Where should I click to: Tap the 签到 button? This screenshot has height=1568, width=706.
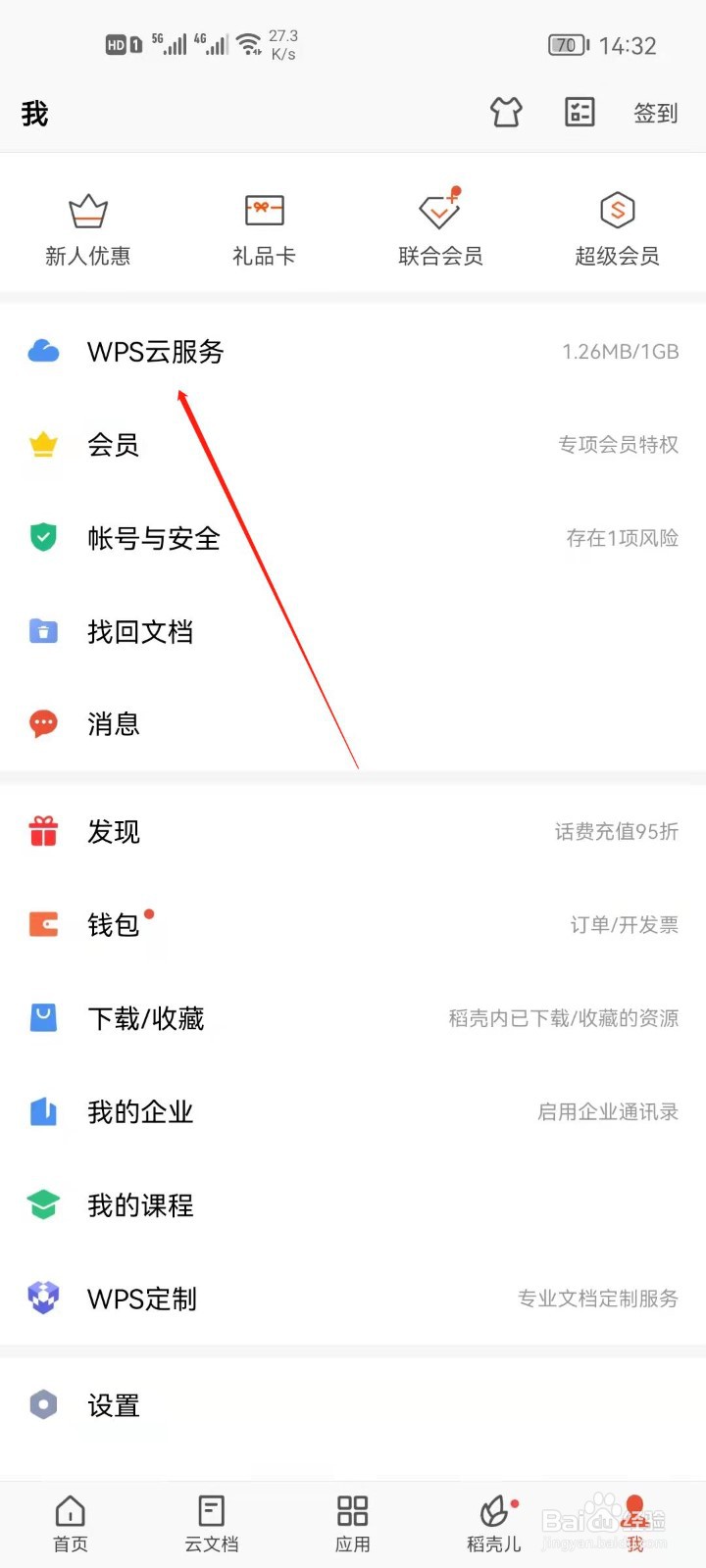[654, 113]
